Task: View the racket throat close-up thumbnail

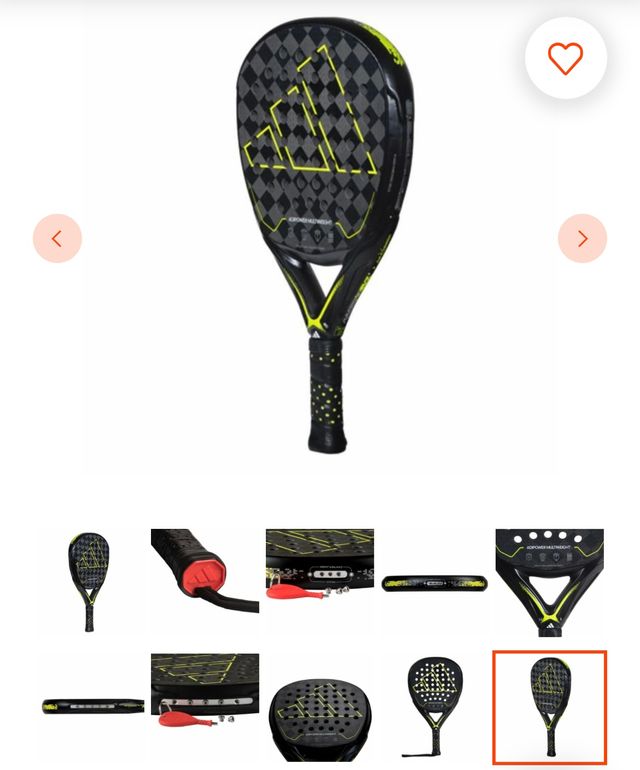Action: [549, 582]
